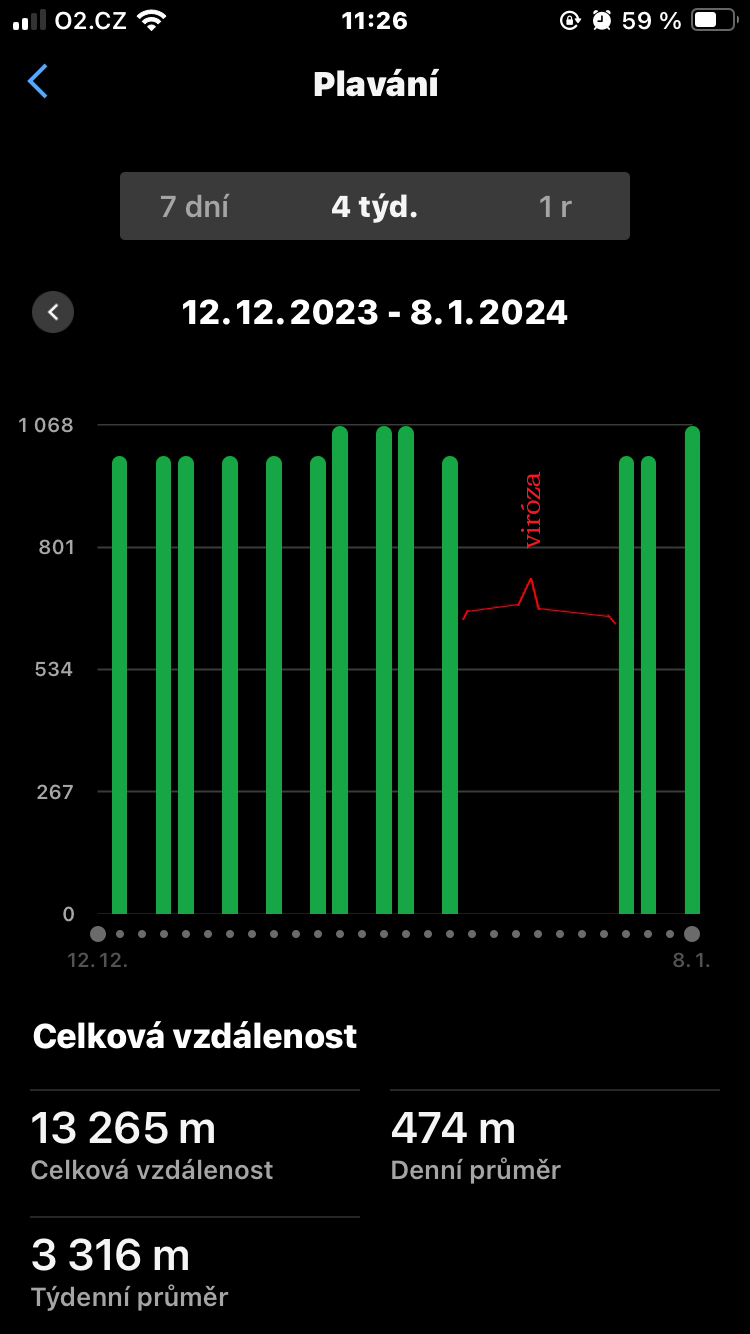
Task: Switch to the 7 dní range
Action: click(x=195, y=207)
